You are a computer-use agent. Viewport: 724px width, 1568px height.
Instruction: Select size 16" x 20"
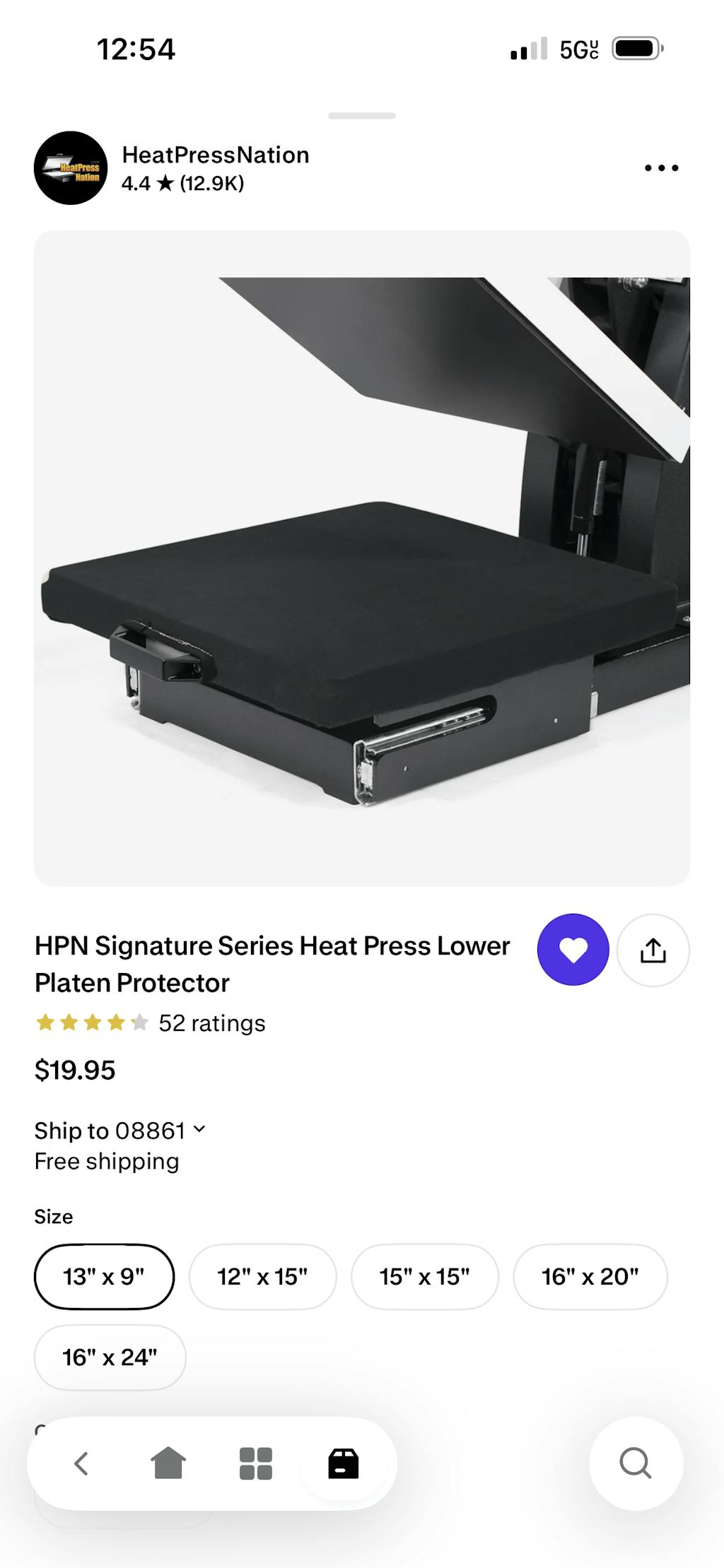[x=590, y=1276]
